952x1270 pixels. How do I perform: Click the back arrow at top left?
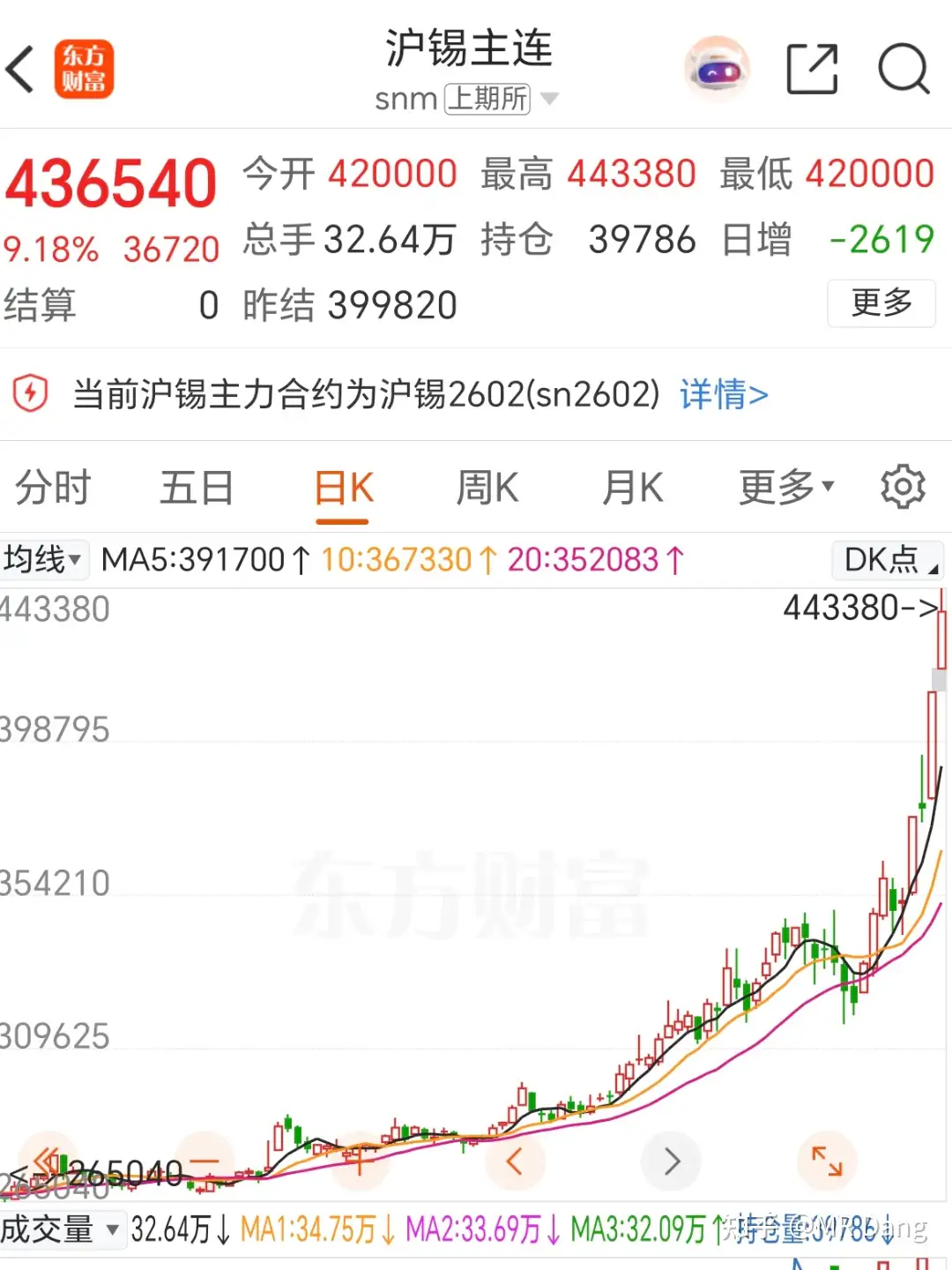[x=19, y=69]
